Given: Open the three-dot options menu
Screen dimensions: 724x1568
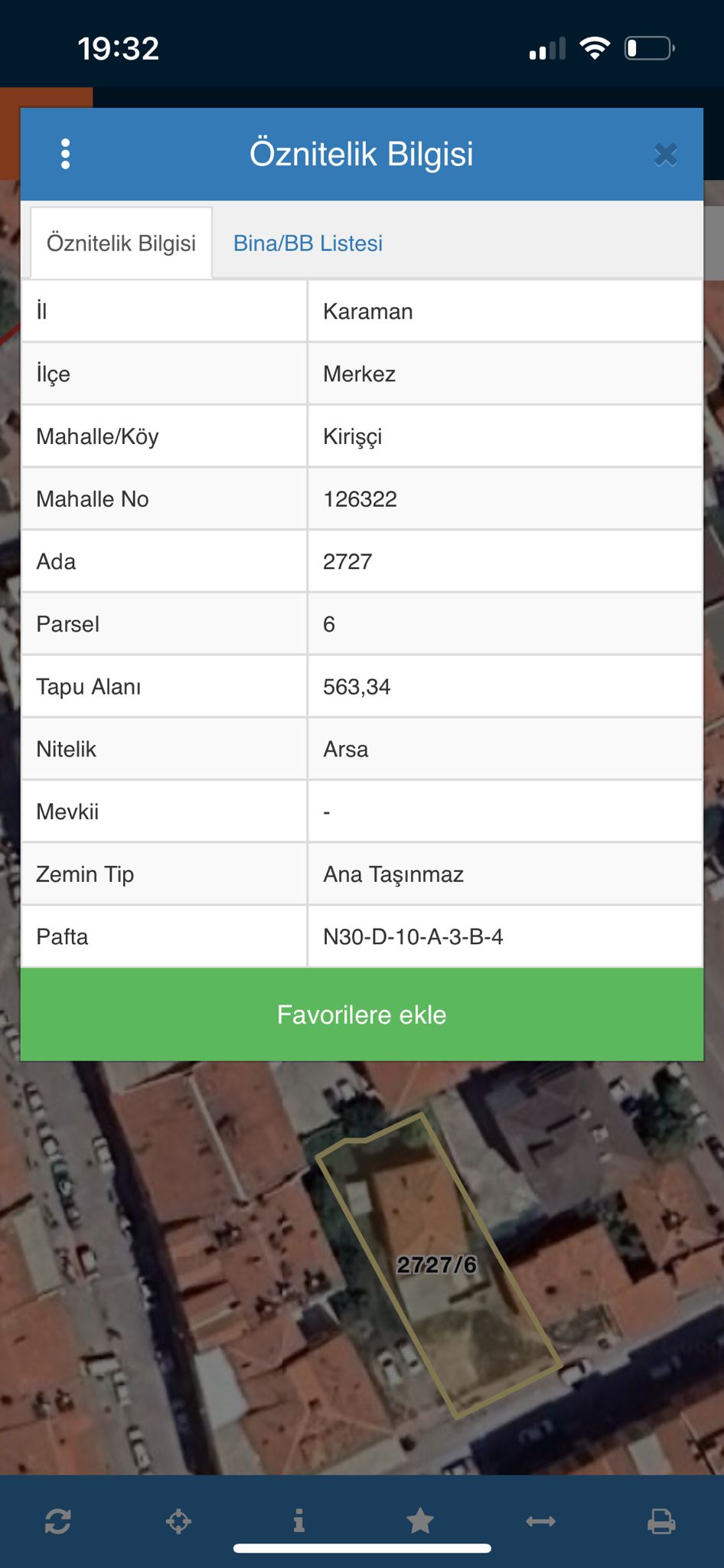Looking at the screenshot, I should [x=66, y=153].
